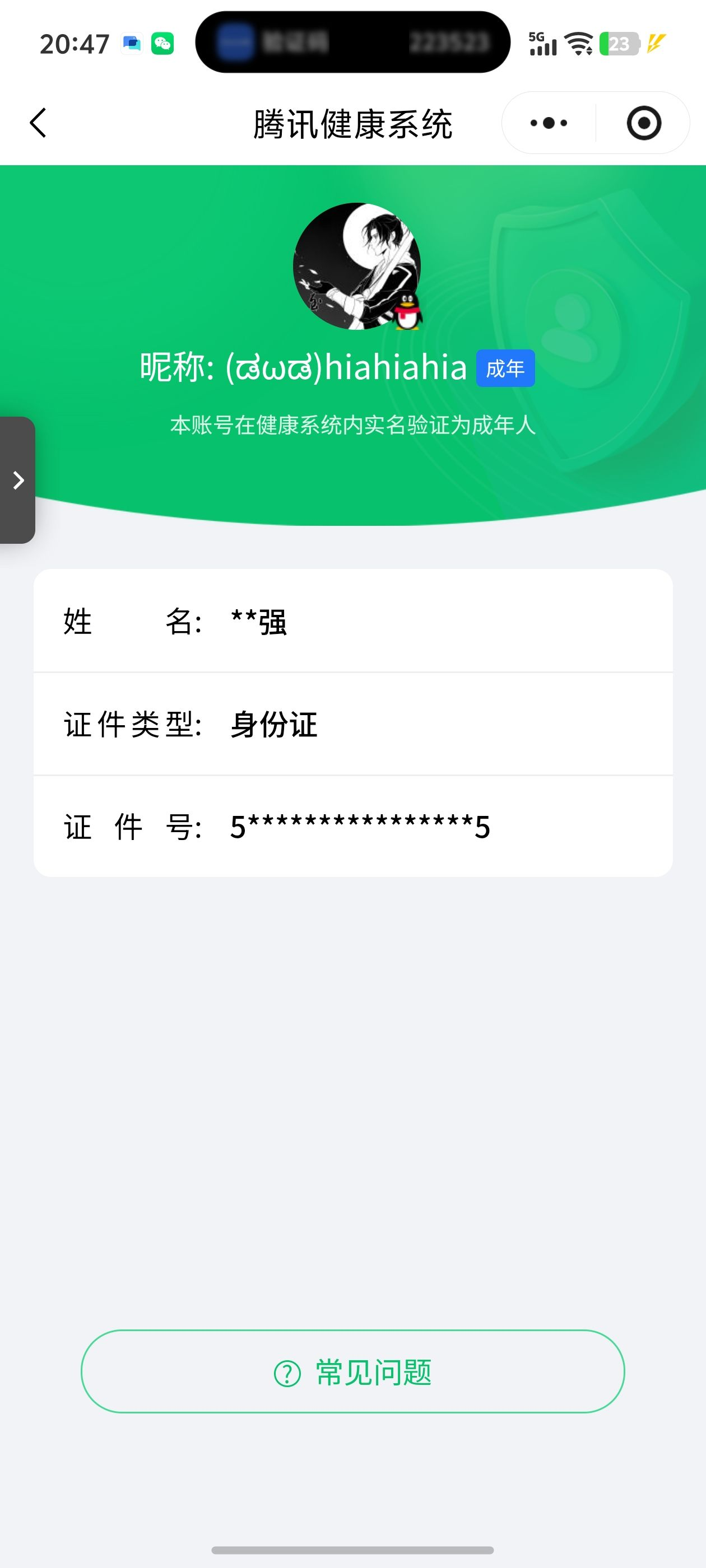Tap the 成年 status badge

pos(505,368)
